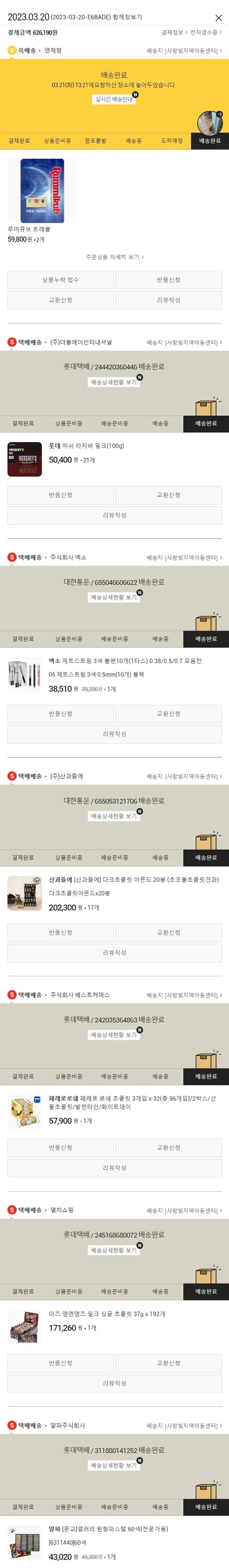View delivery status for 대한통운 655046606622
The width and height of the screenshot is (229, 1568).
[x=114, y=597]
